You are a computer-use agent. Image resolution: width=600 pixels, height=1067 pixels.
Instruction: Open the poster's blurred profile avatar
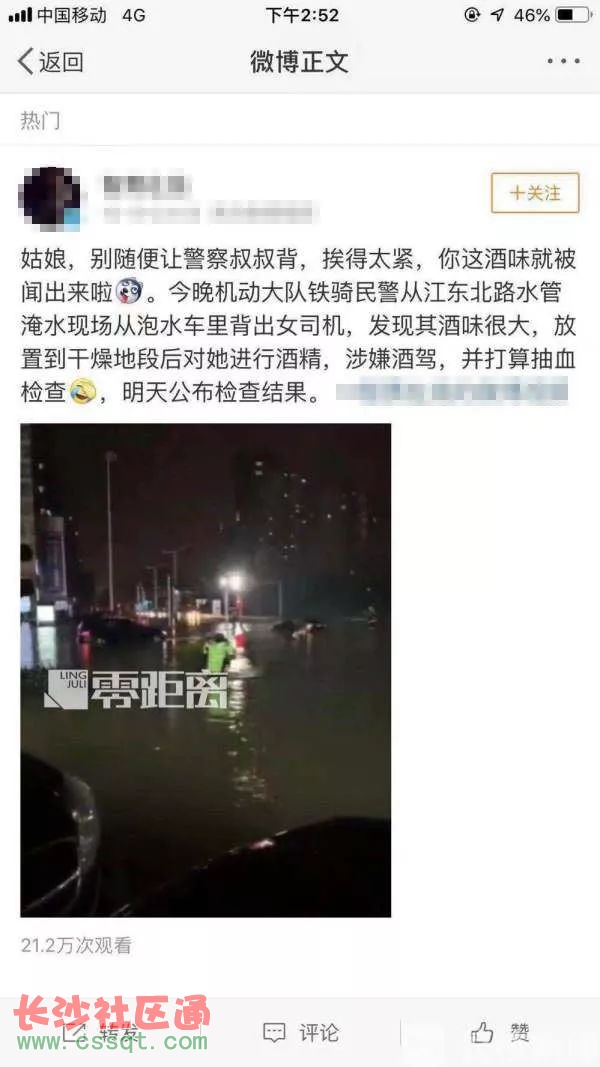click(x=50, y=197)
